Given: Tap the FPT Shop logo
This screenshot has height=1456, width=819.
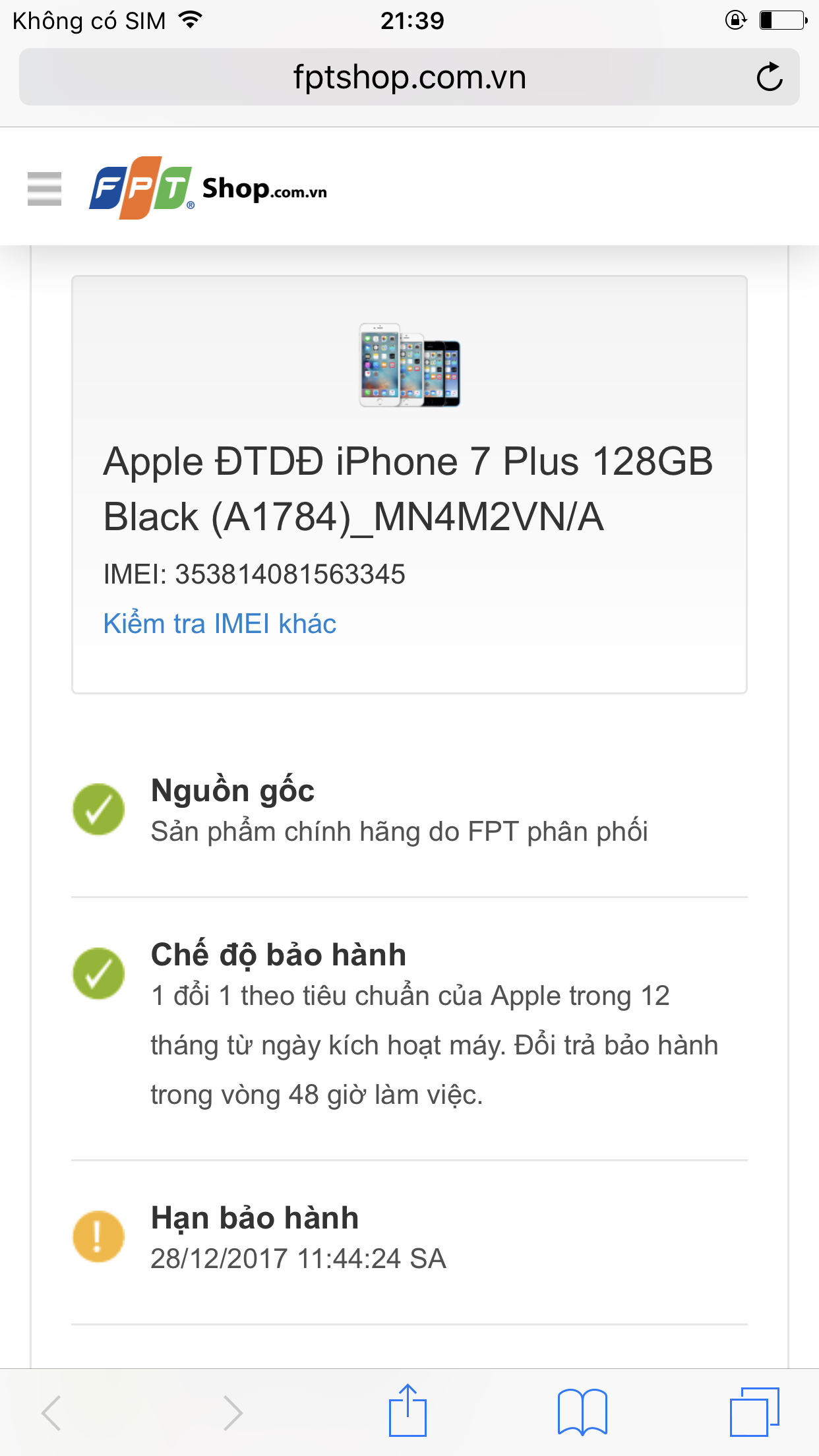Looking at the screenshot, I should click(208, 188).
